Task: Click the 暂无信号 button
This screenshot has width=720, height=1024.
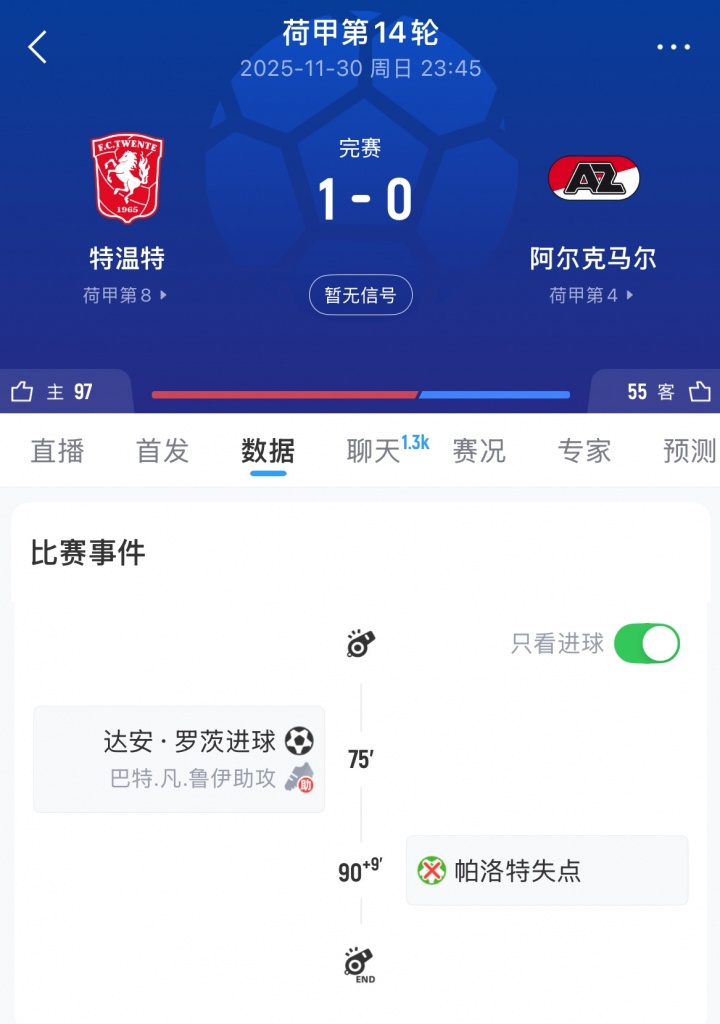Action: tap(360, 295)
